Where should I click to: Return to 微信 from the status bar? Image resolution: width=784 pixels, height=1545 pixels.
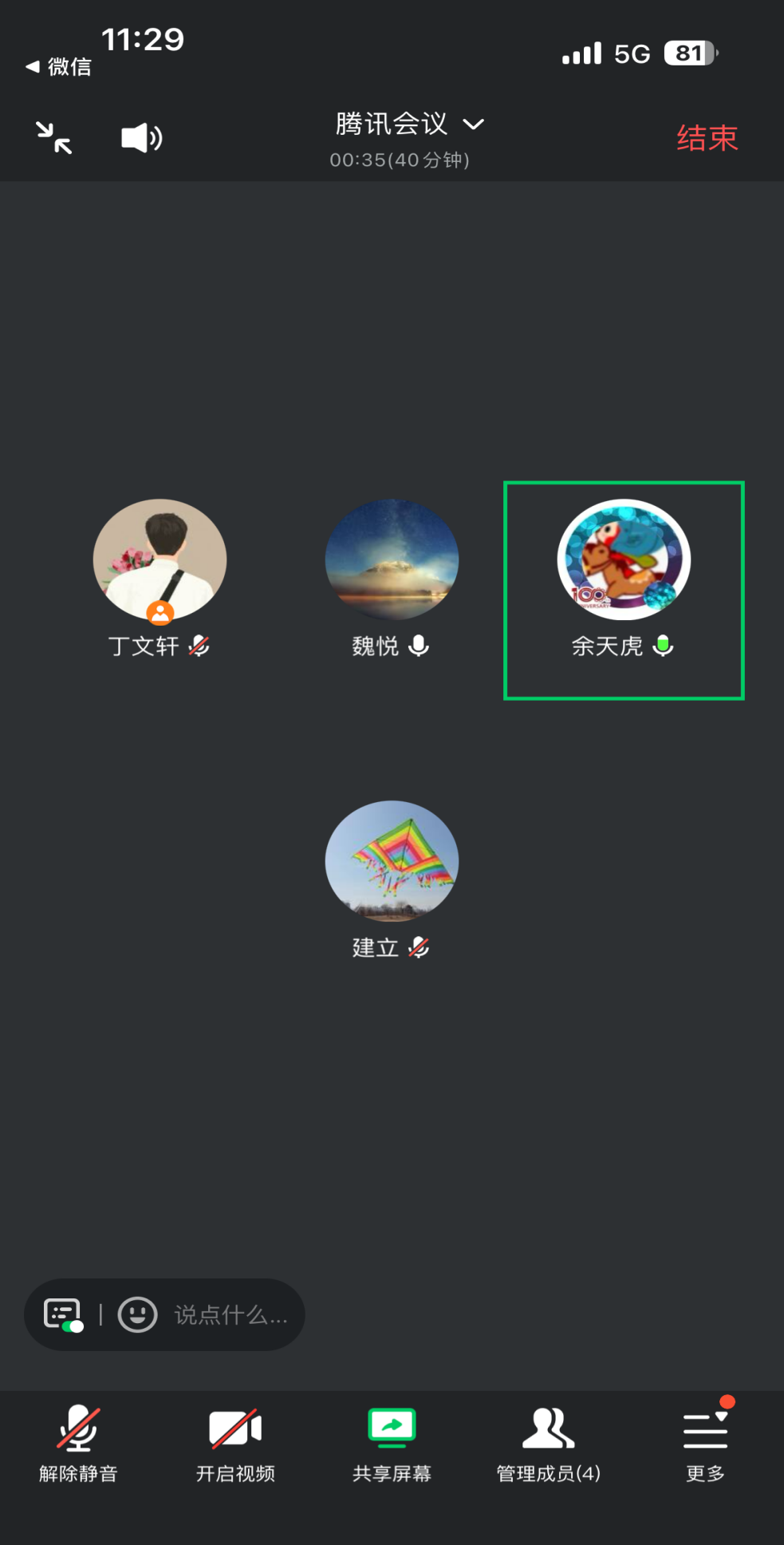coord(59,67)
